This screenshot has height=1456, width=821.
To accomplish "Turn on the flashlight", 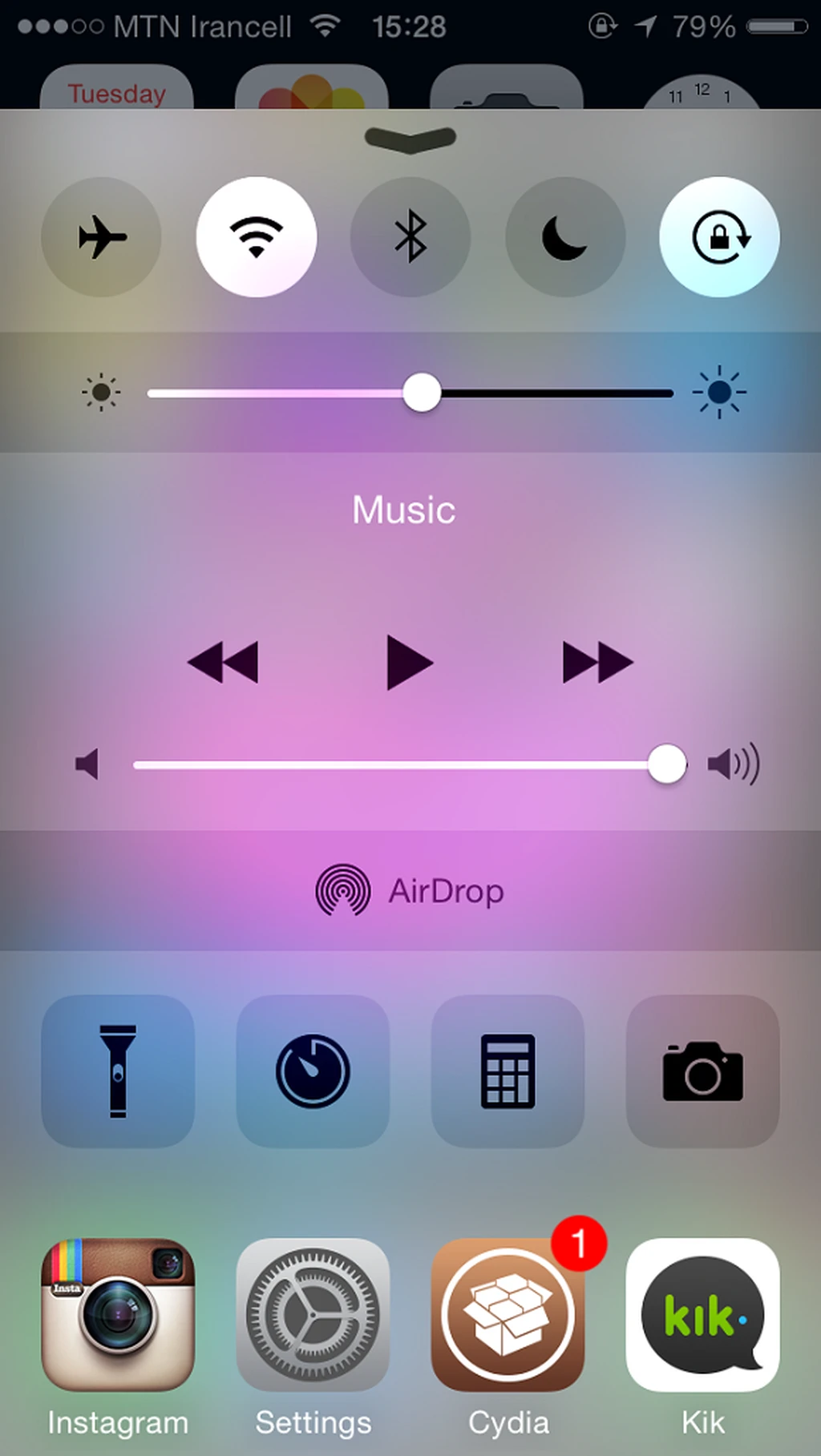I will (x=118, y=1071).
